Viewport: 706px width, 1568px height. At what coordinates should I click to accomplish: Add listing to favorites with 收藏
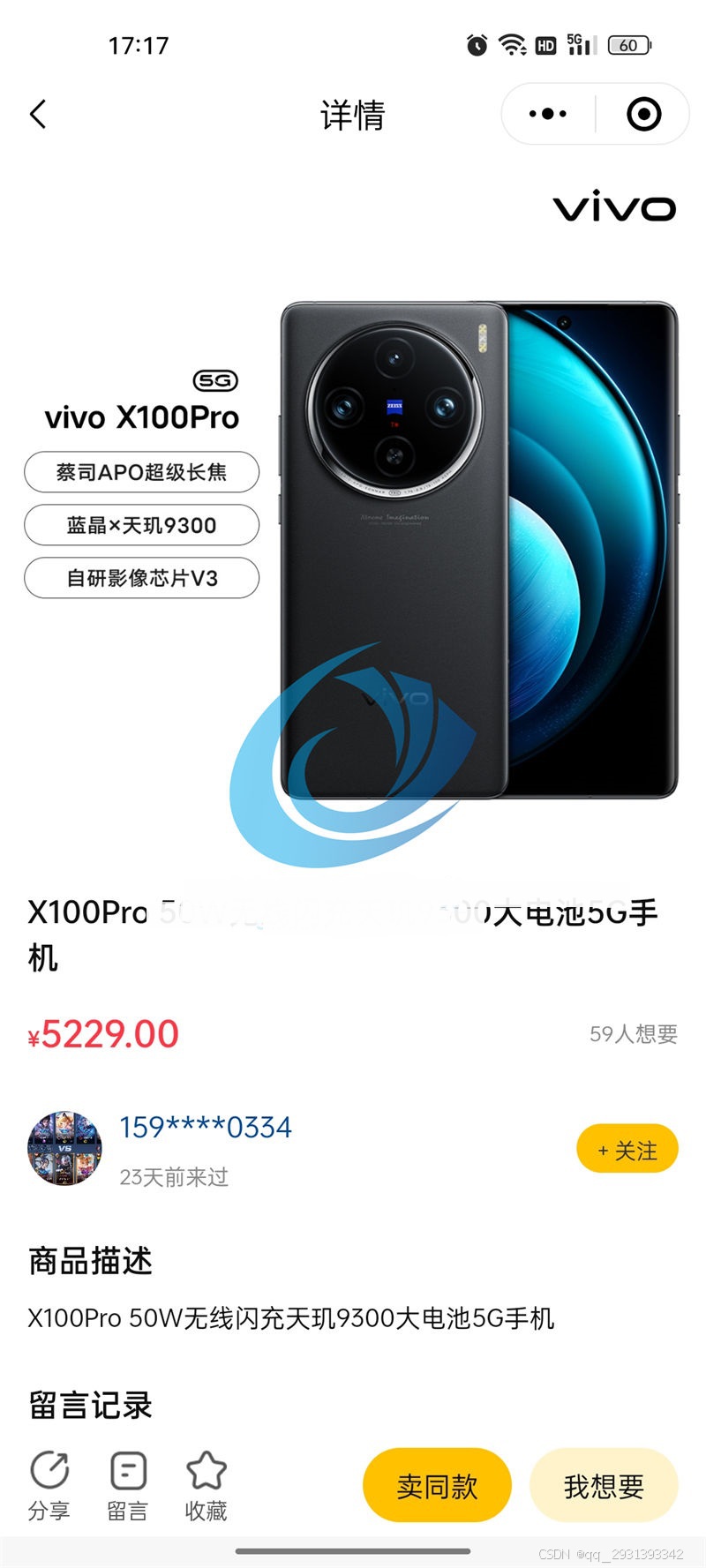click(206, 1486)
